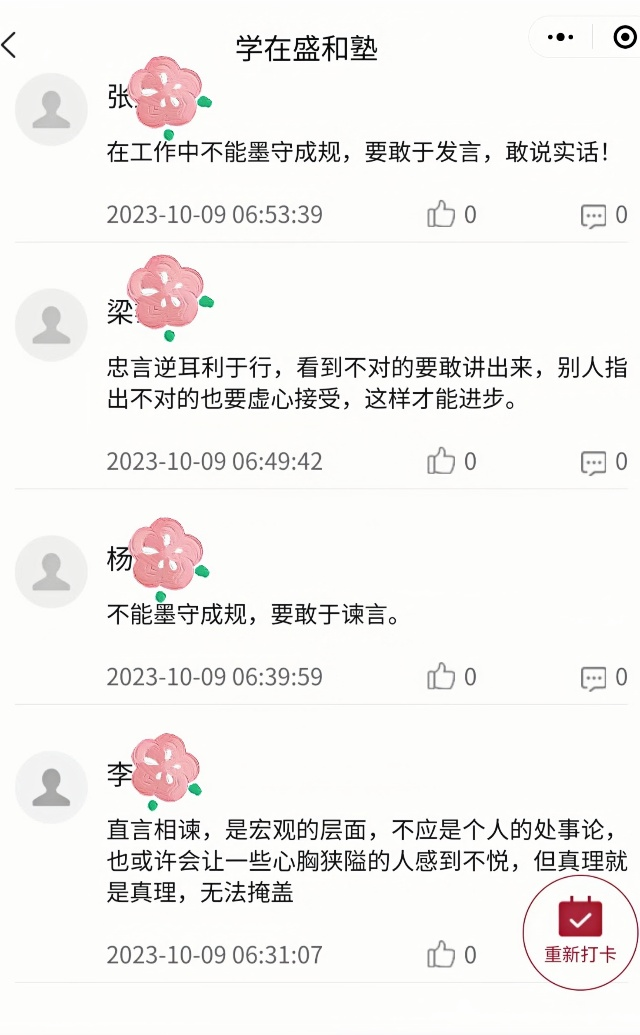Like the comment posted at 06:53:39

(441, 214)
